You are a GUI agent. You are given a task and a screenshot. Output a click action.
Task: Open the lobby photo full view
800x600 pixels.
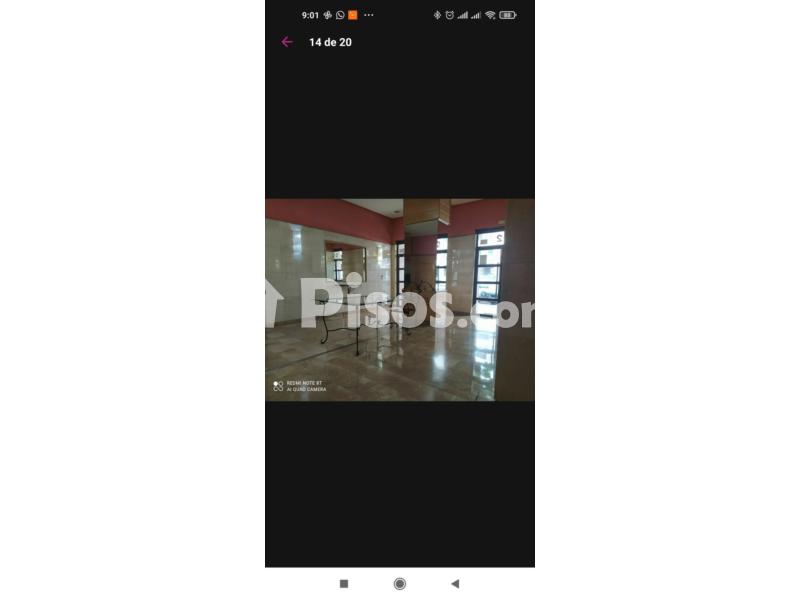pyautogui.click(x=400, y=300)
